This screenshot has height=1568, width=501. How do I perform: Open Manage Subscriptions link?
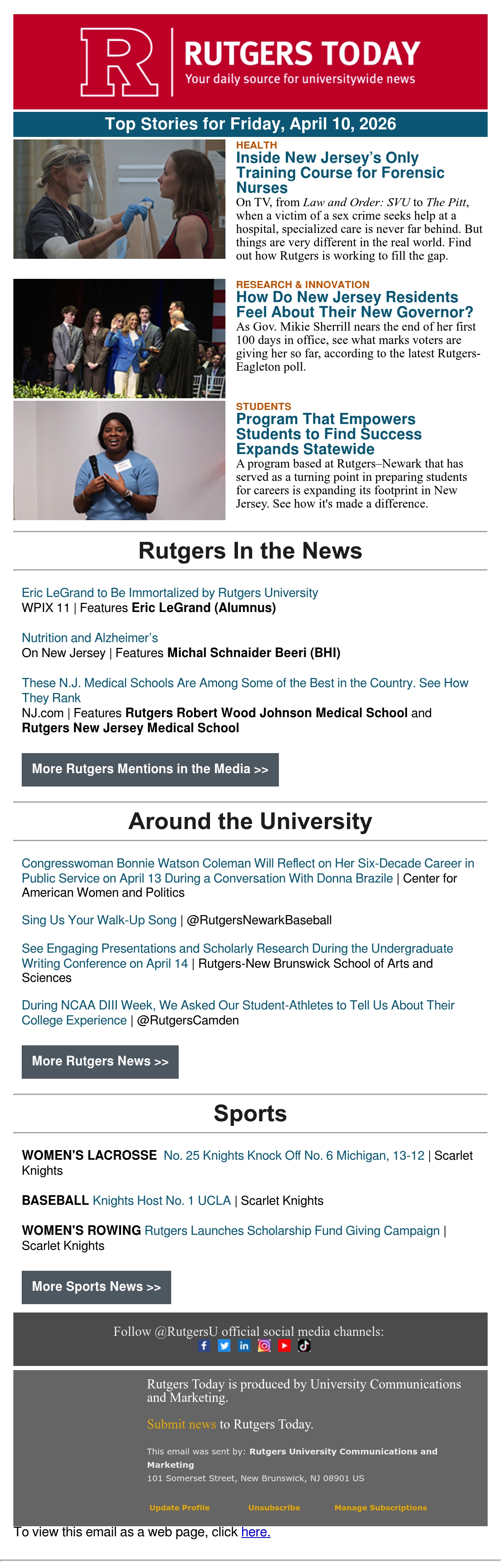380,1507
